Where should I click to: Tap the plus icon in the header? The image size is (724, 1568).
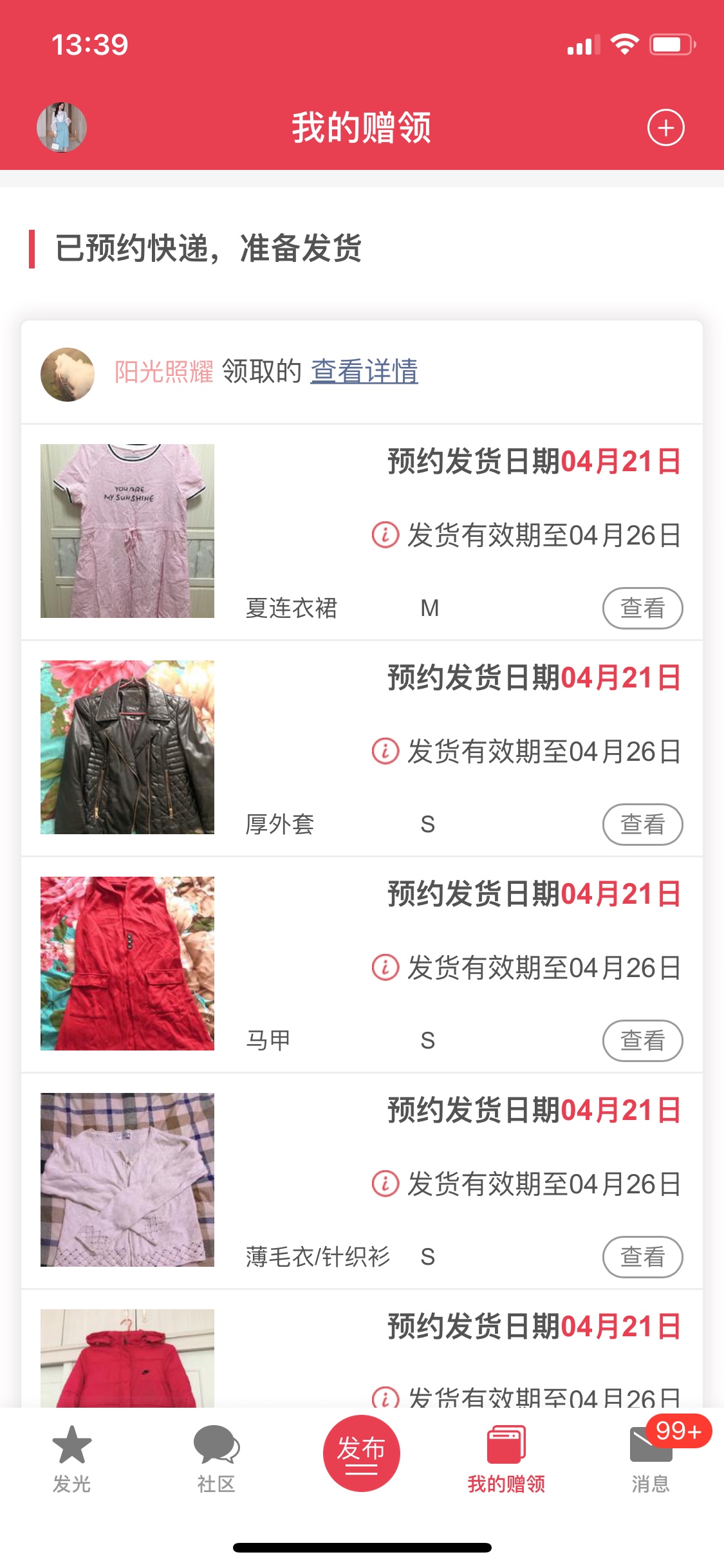pyautogui.click(x=665, y=127)
